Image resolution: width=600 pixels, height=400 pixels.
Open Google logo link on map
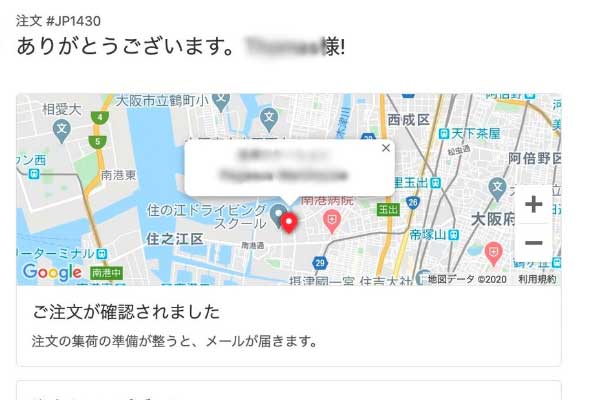(x=52, y=272)
